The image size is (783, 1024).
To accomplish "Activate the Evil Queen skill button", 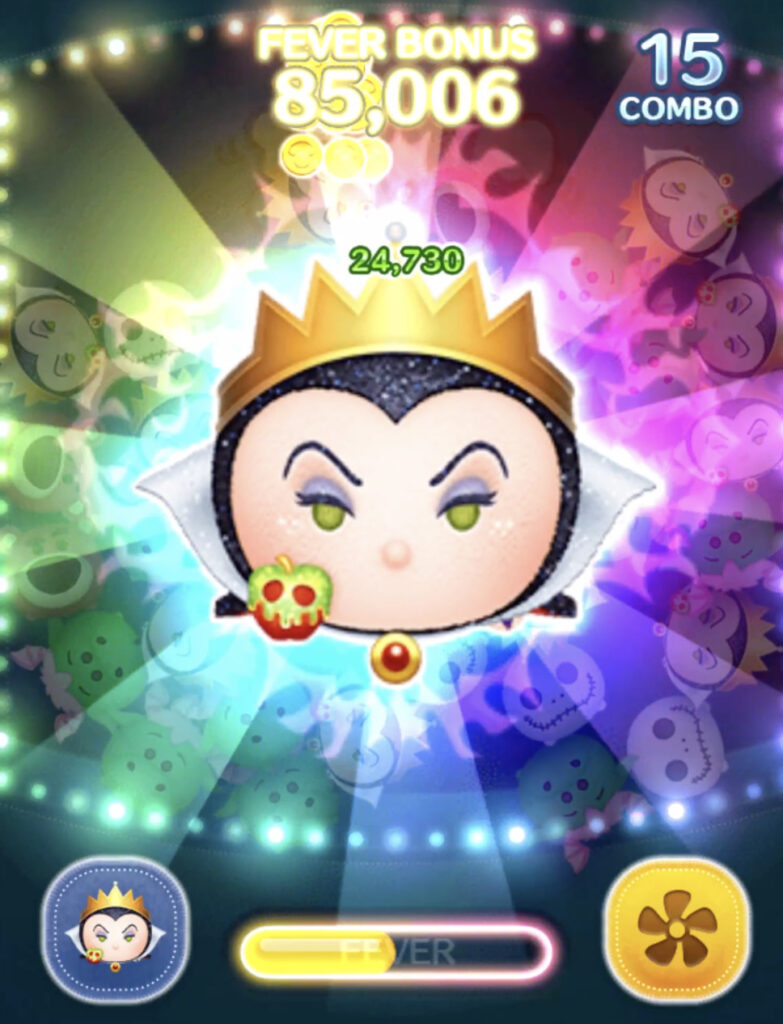I will click(115, 929).
